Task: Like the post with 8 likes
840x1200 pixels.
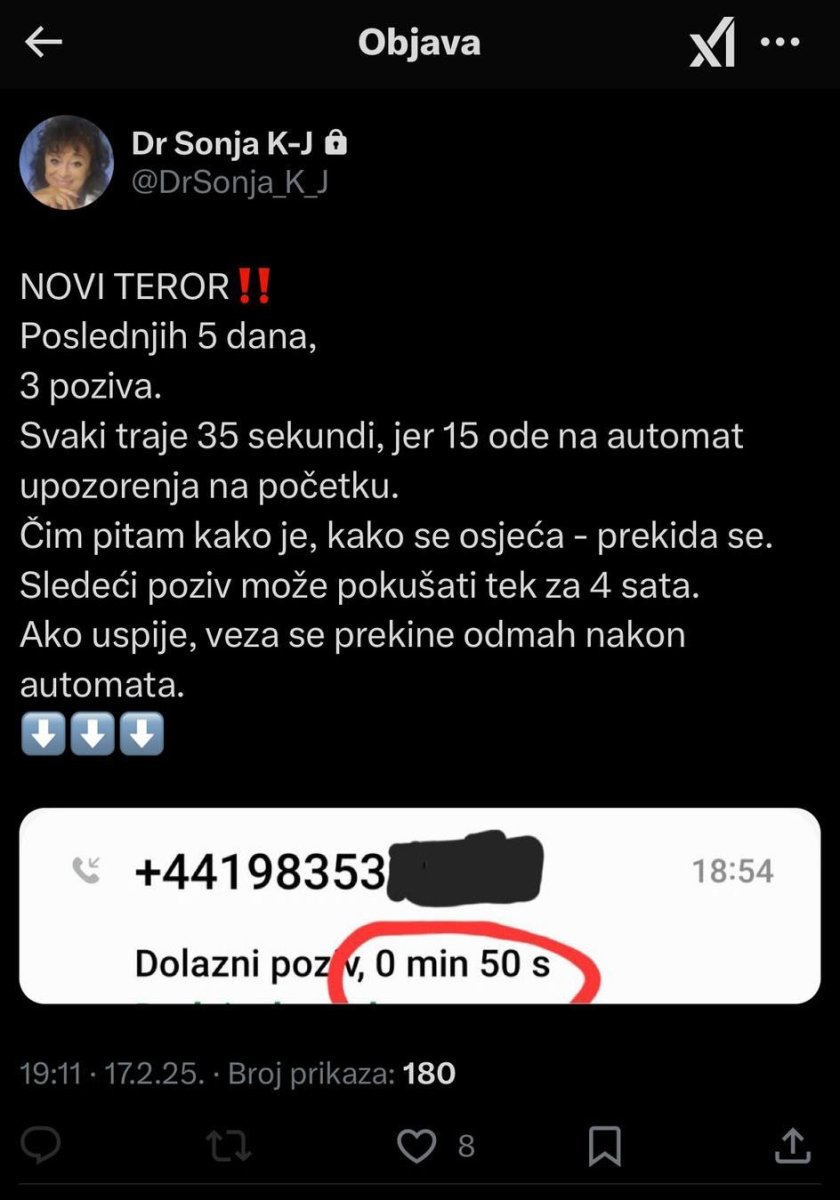Action: (x=417, y=1144)
